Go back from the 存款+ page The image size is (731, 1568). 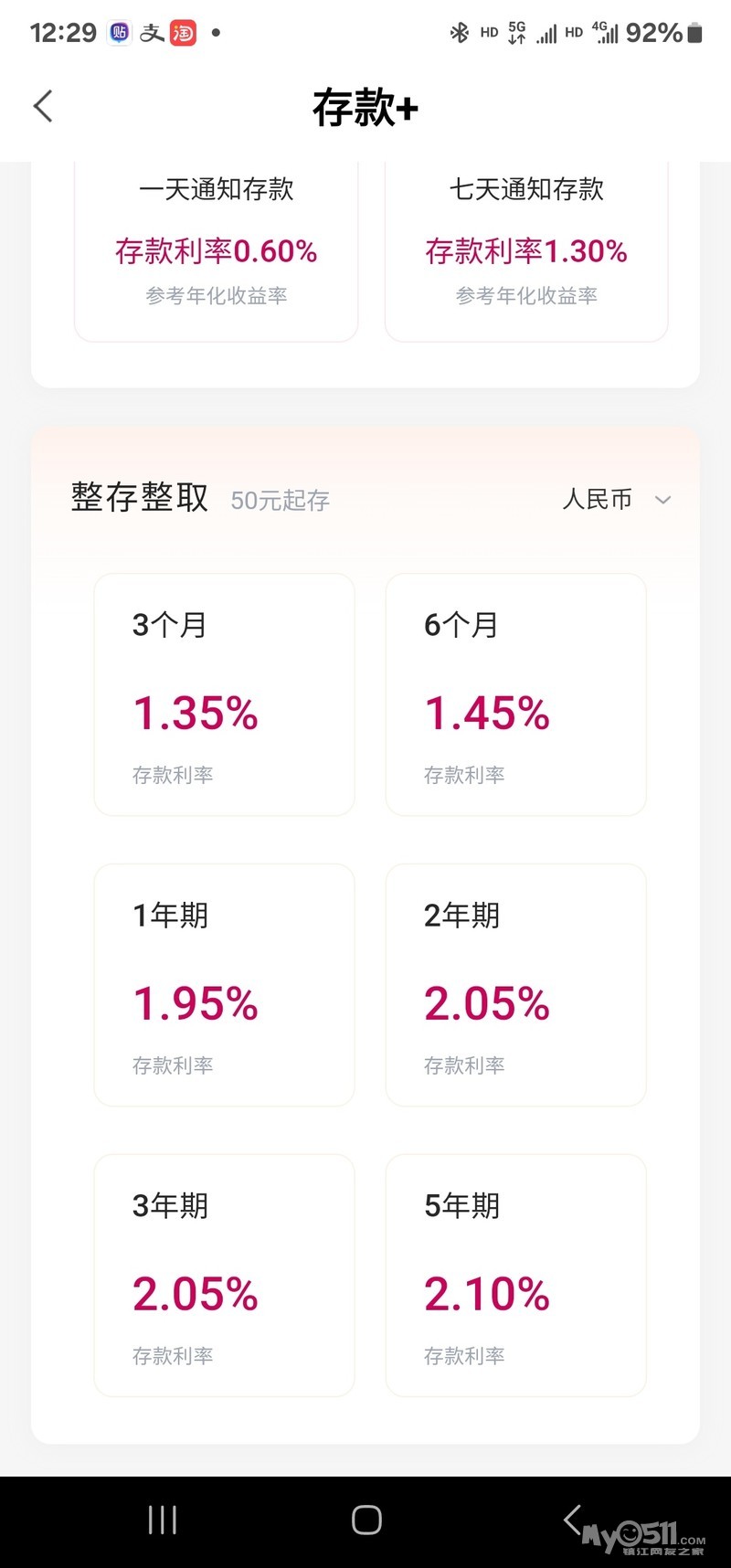tap(43, 106)
